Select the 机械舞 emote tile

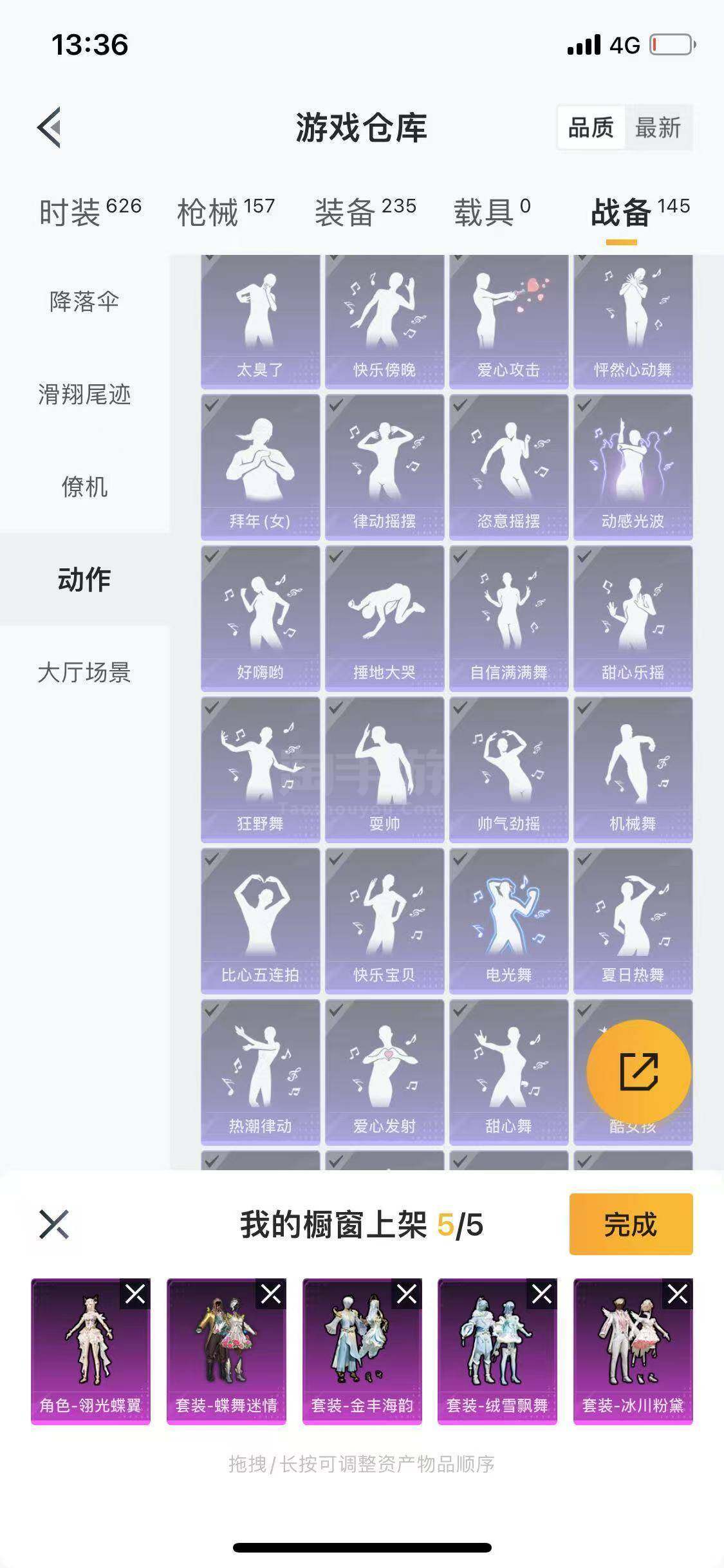633,769
